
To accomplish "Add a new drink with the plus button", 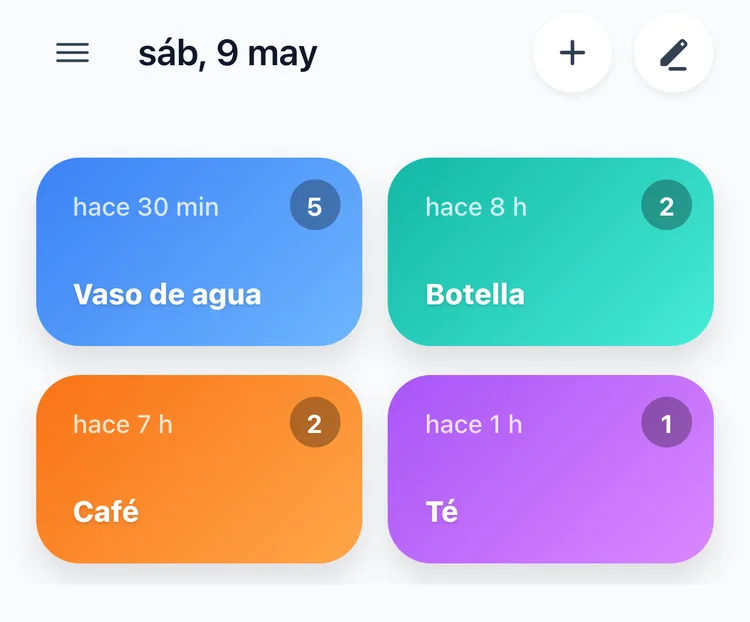I will (x=572, y=53).
